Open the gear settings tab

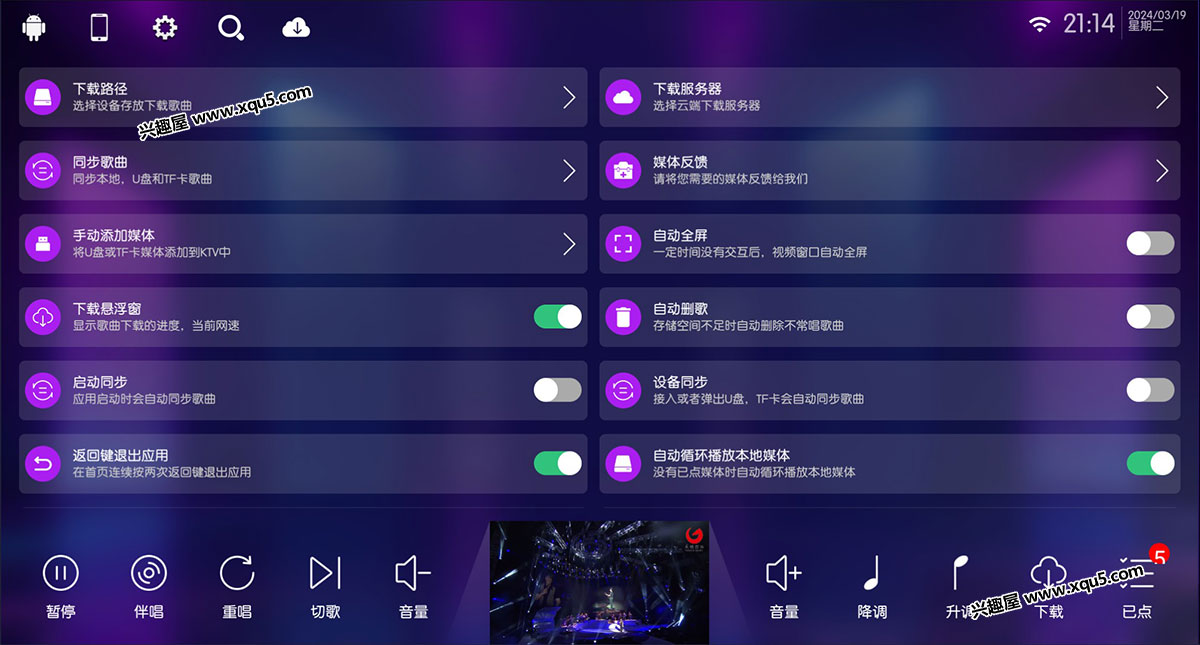(164, 27)
